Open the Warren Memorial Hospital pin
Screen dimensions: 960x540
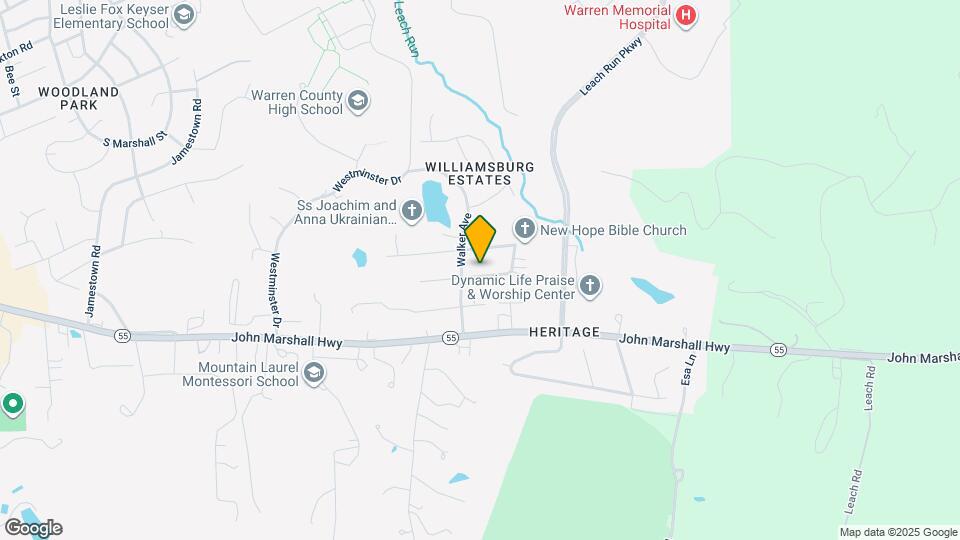pos(686,17)
